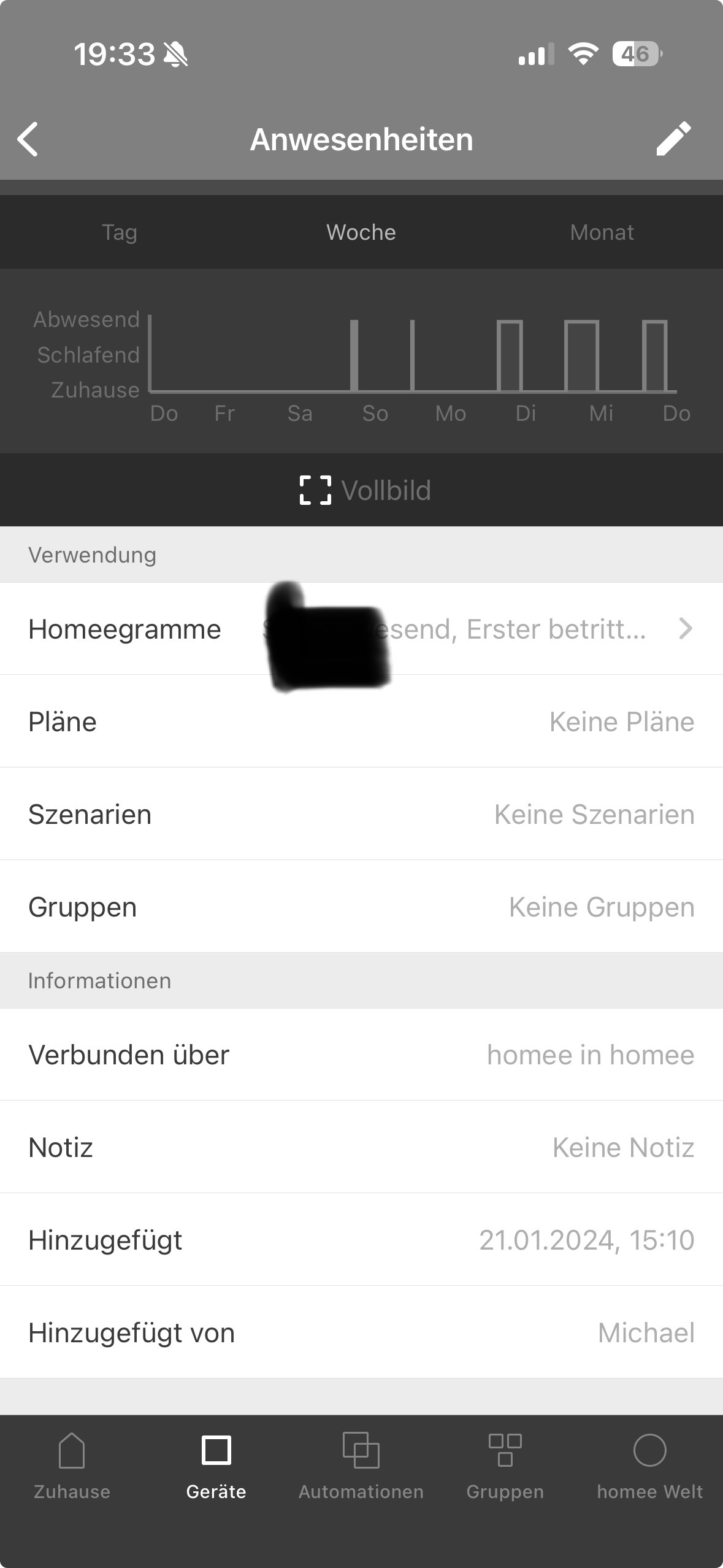Image resolution: width=723 pixels, height=1568 pixels.
Task: Switch the chart to Monat view
Action: coord(602,233)
